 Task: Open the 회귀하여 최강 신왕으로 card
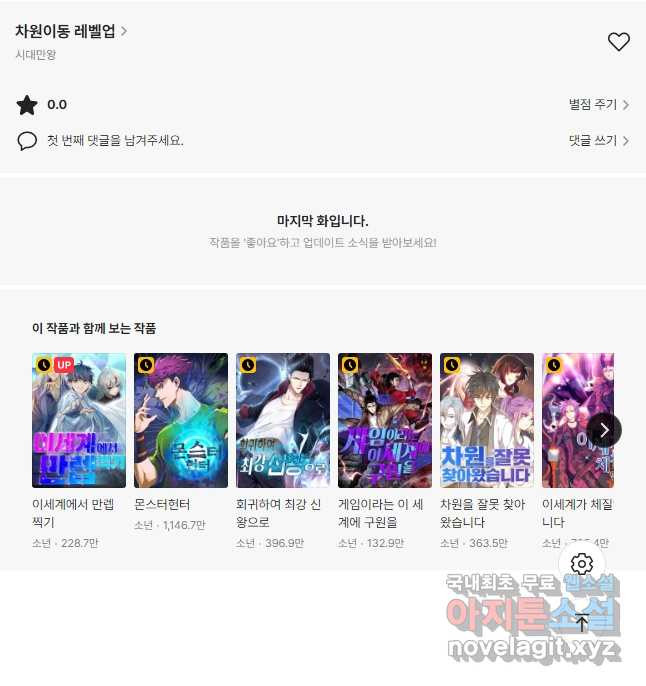(x=283, y=420)
